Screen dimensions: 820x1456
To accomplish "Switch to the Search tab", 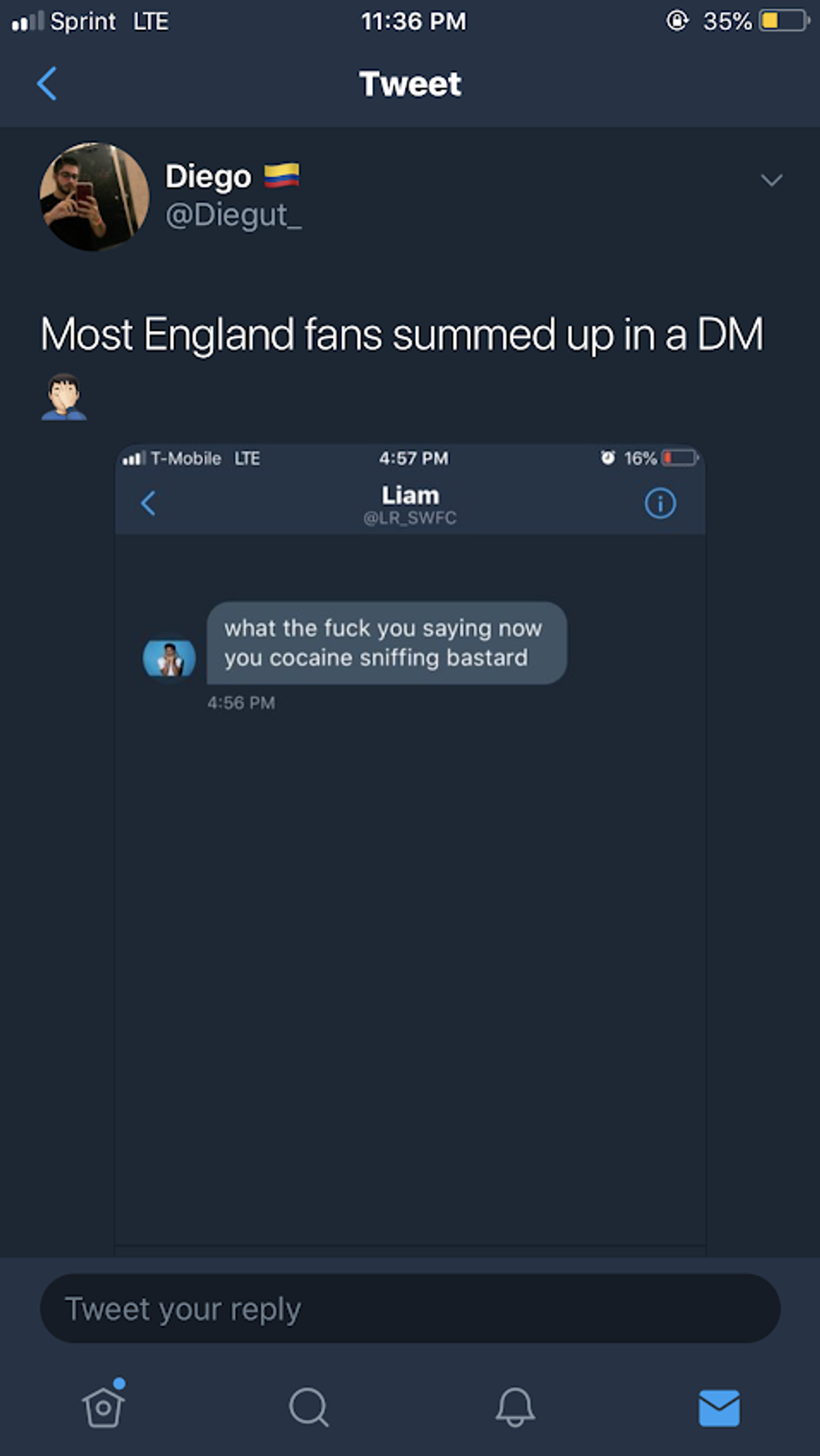I will click(309, 1407).
